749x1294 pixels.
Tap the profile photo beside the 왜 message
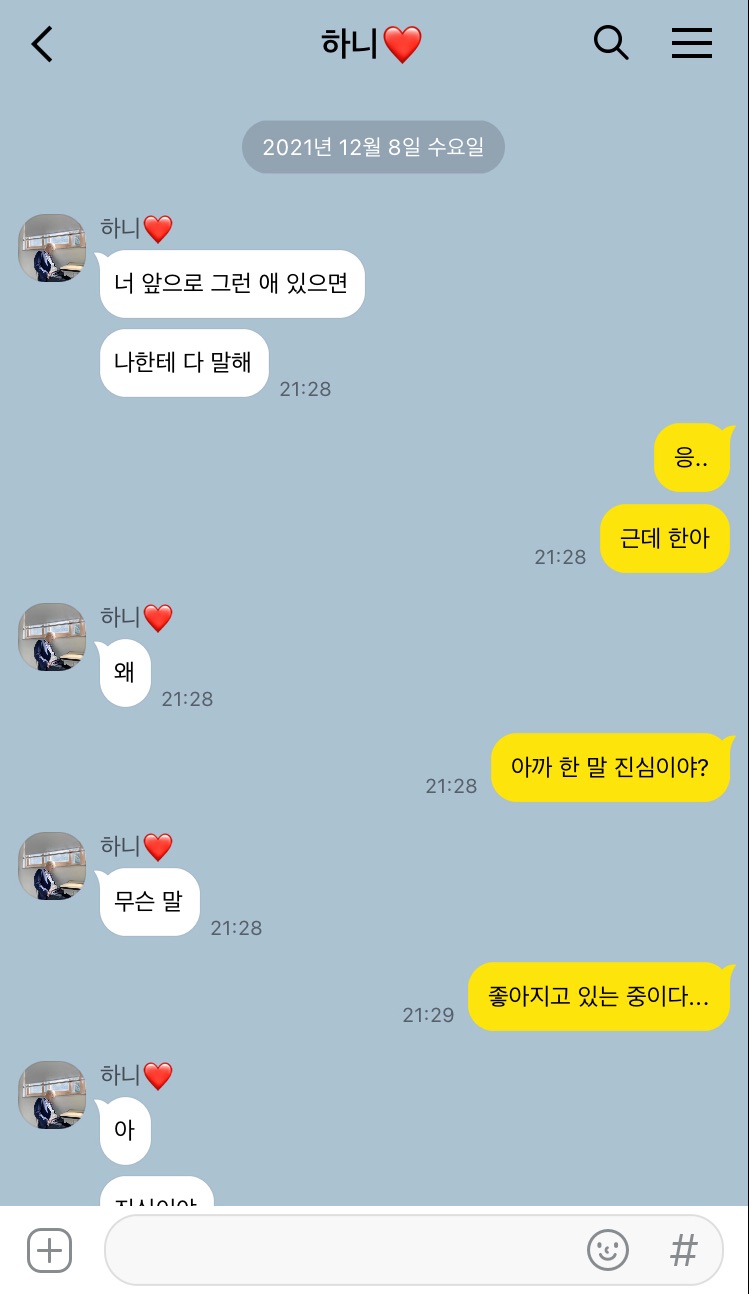pyautogui.click(x=51, y=637)
